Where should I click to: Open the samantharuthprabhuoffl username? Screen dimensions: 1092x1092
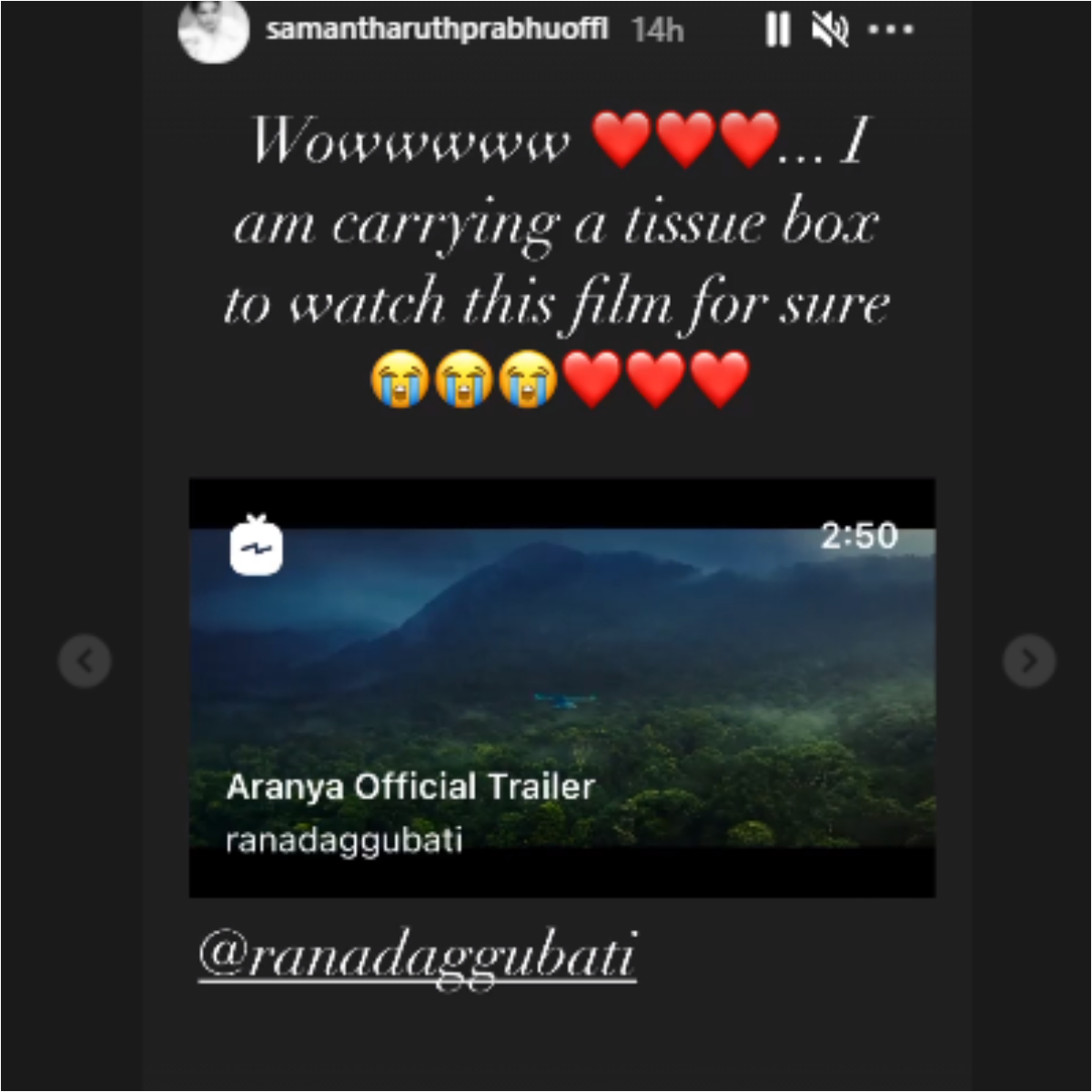tap(436, 30)
